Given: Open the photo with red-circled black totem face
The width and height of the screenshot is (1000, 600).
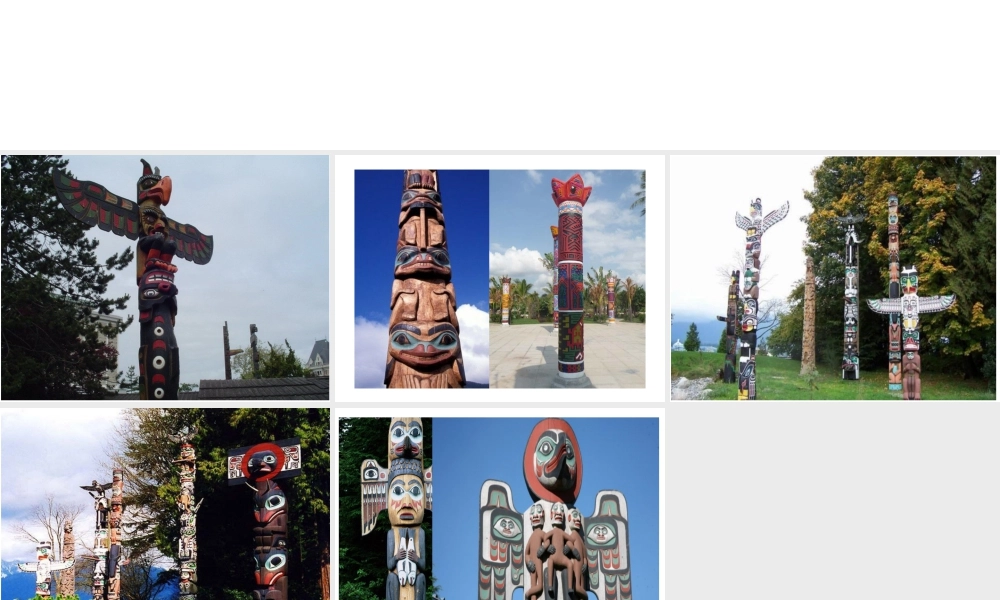Looking at the screenshot, I should click(165, 503).
